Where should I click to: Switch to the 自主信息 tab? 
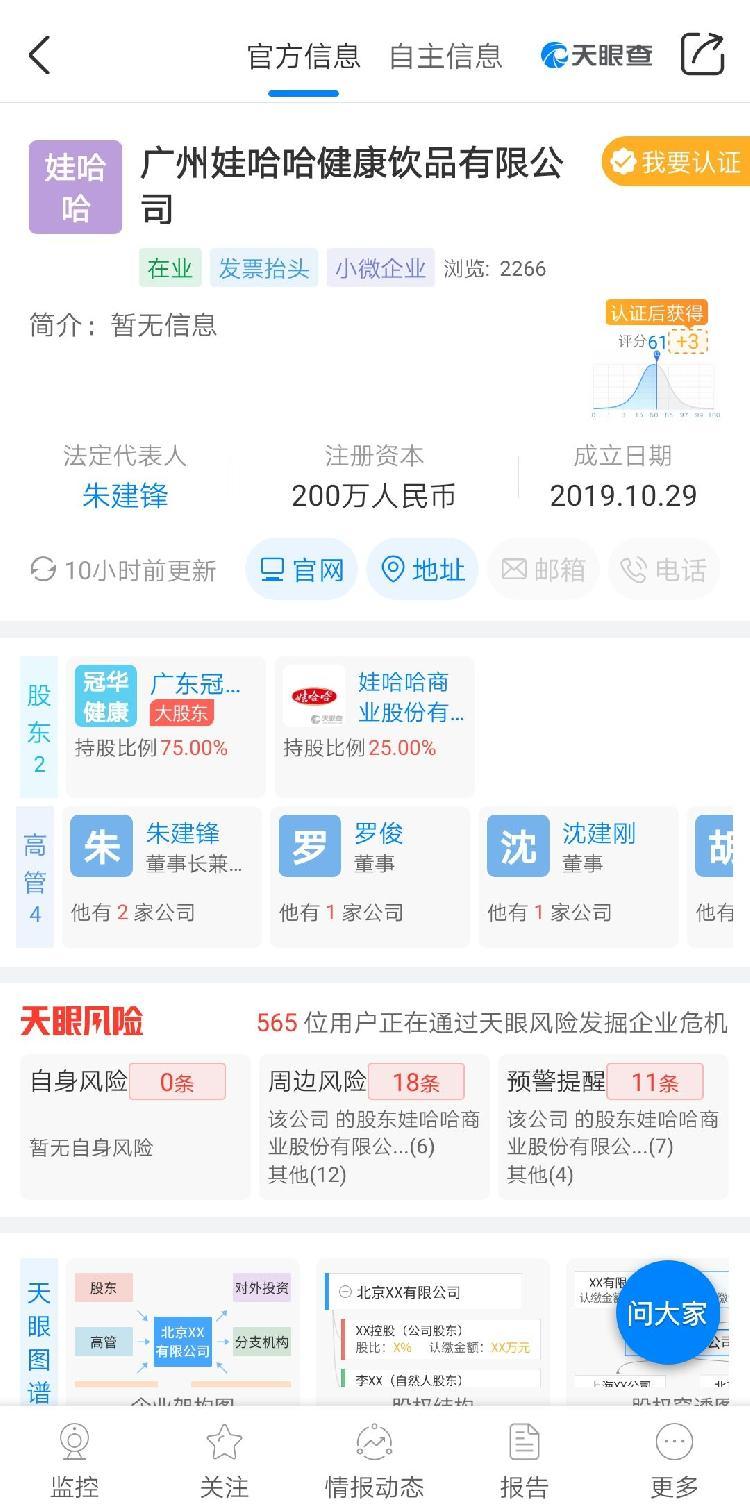(445, 56)
